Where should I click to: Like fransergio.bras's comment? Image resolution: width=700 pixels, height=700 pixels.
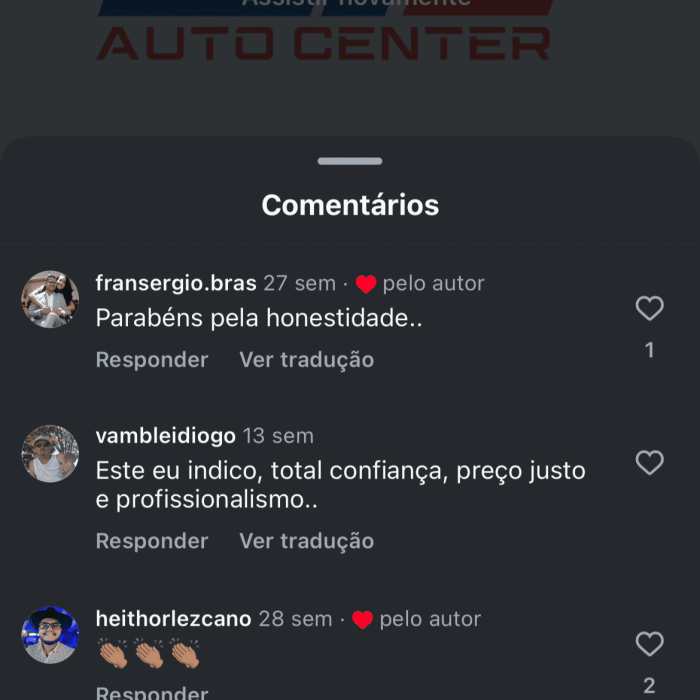click(x=650, y=309)
